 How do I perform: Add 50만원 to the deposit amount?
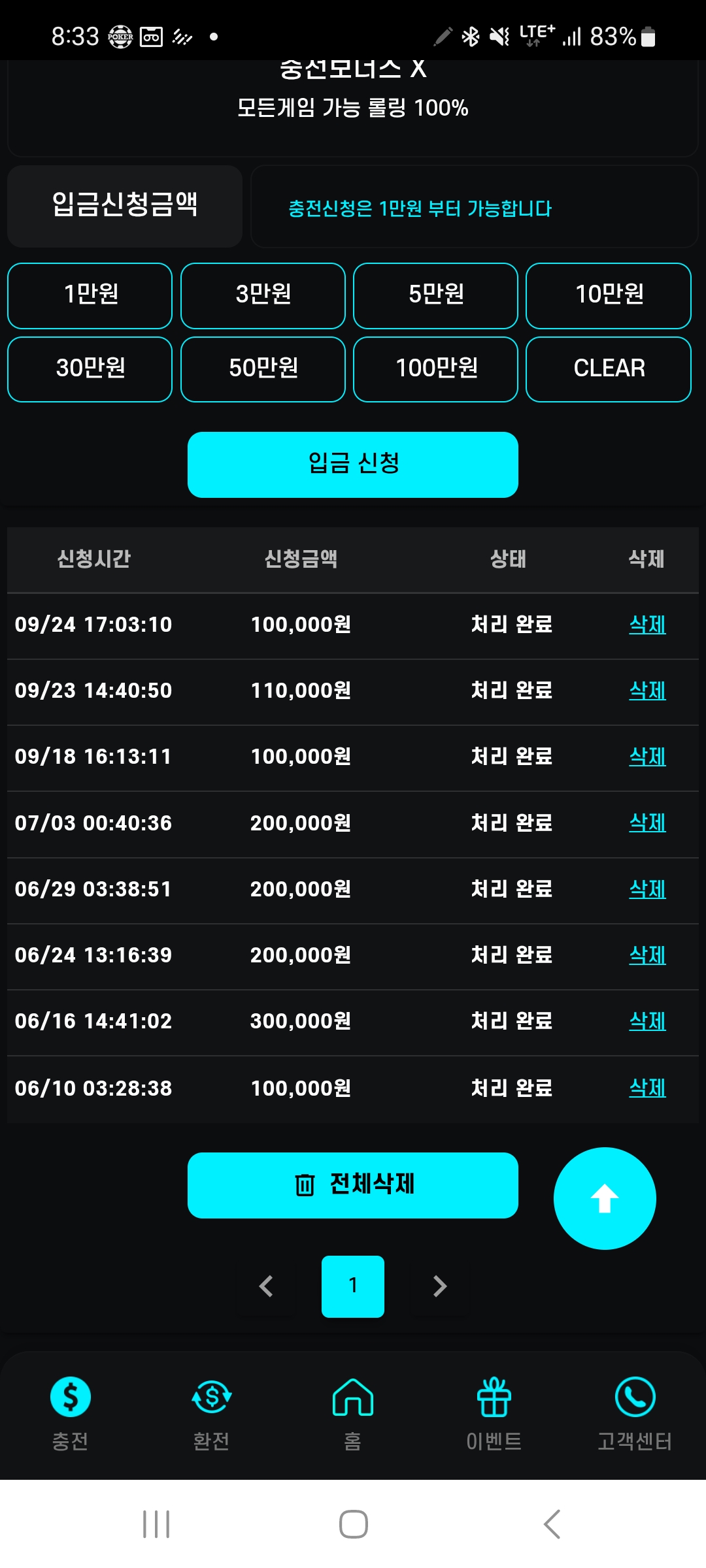(263, 369)
